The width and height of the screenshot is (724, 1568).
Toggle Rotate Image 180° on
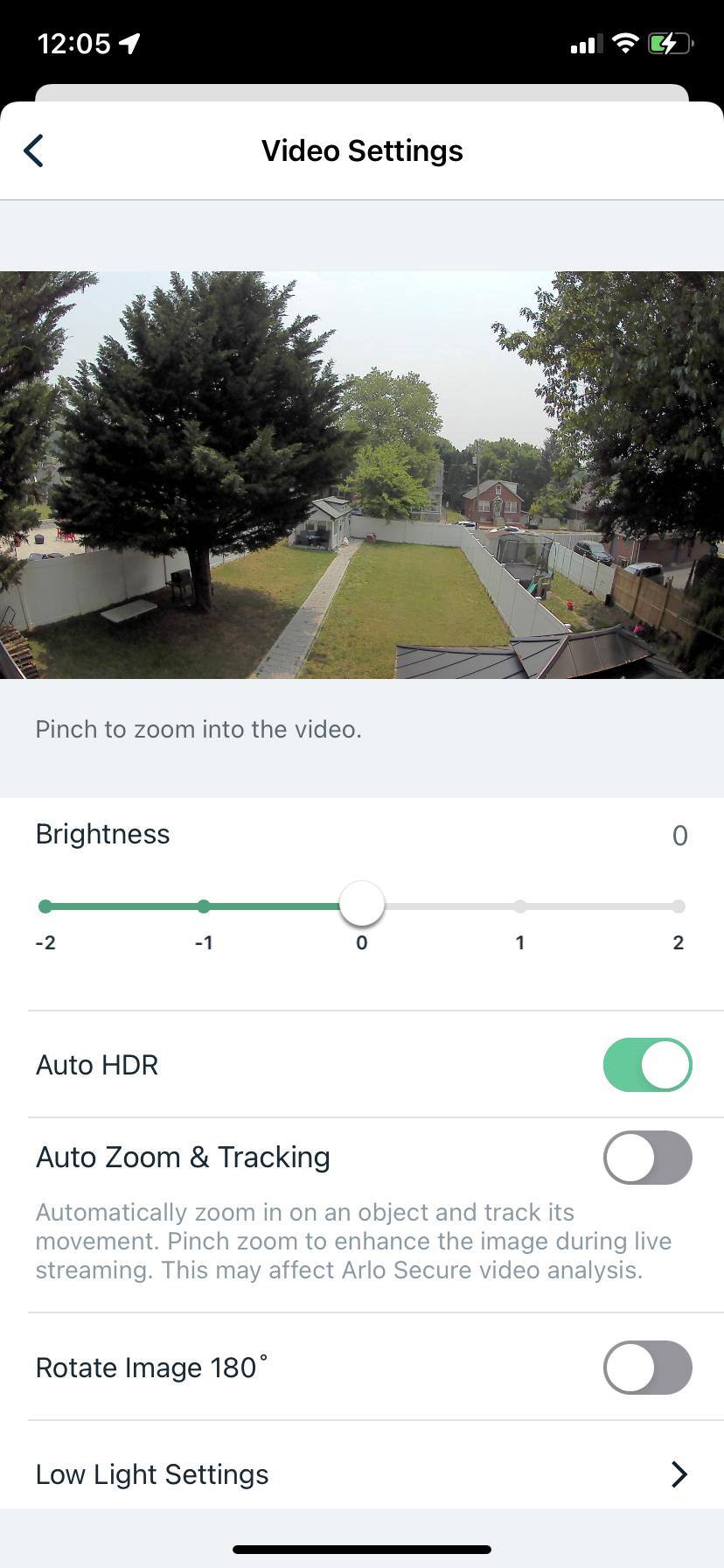pyautogui.click(x=647, y=1367)
